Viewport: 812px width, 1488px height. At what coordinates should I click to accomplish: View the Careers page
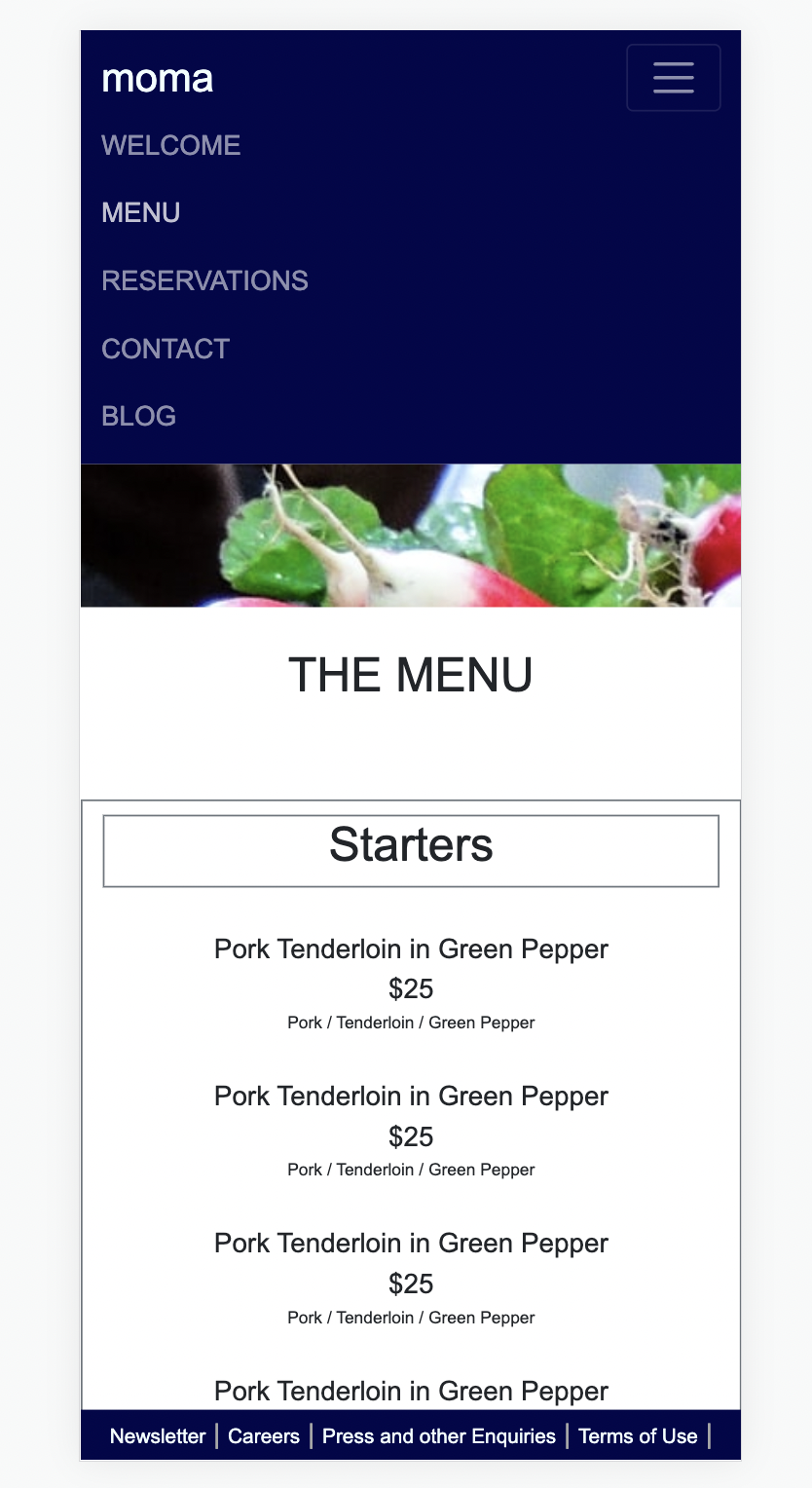coord(263,1435)
